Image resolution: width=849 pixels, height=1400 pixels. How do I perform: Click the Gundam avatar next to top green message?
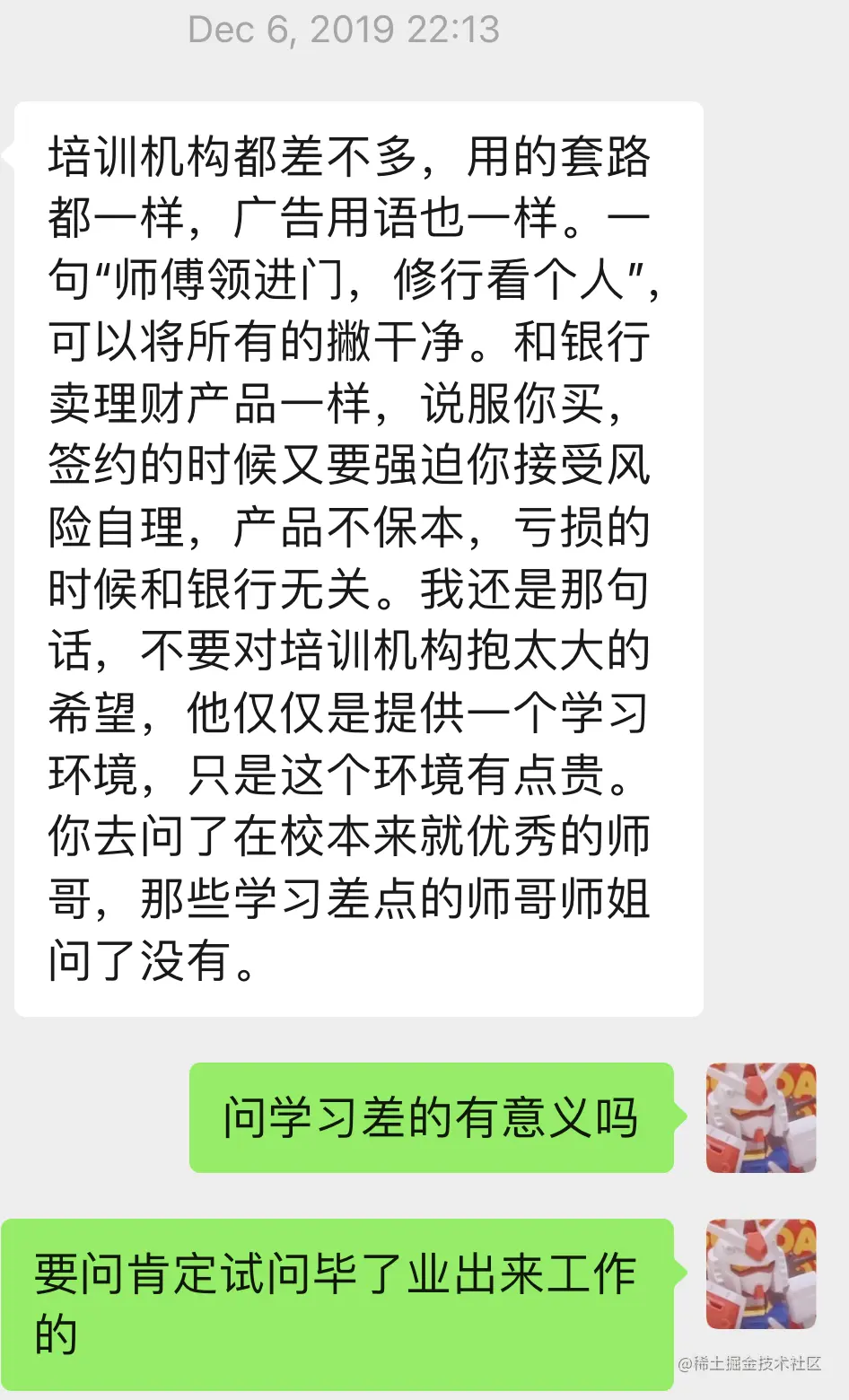pos(759,1117)
